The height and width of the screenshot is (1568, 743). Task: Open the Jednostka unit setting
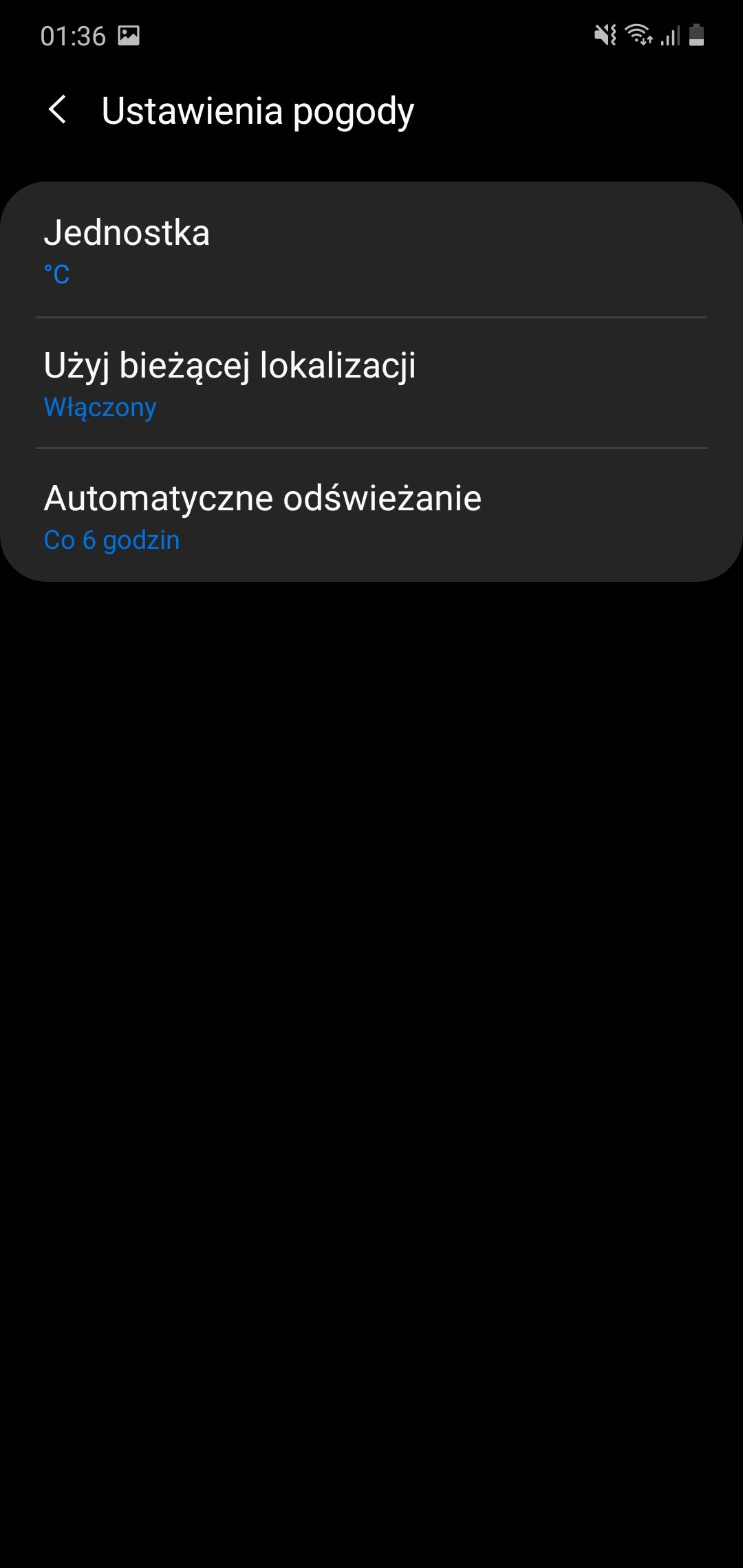click(371, 250)
